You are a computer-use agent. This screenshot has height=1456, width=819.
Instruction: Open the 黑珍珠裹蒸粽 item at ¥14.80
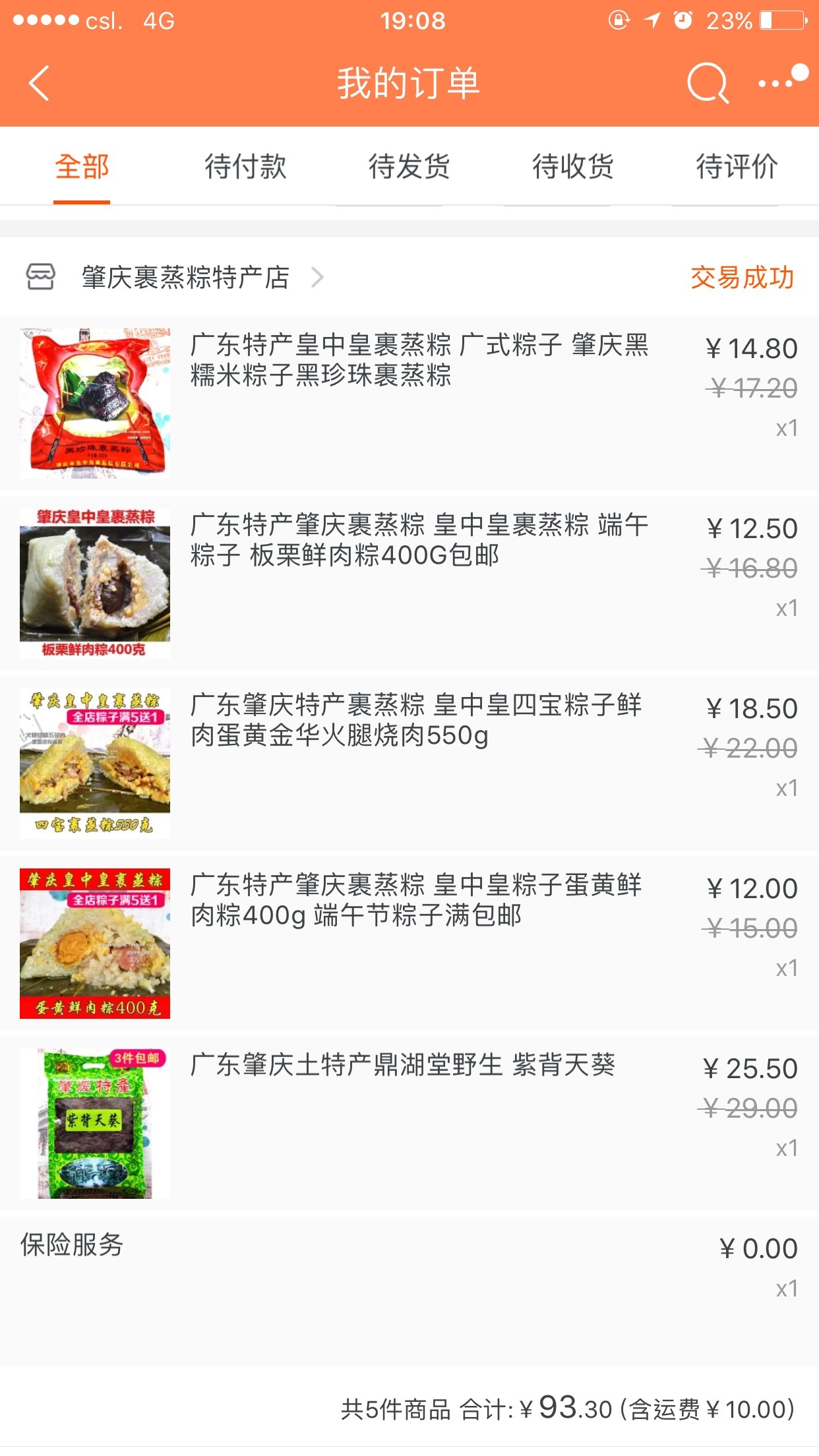pos(409,403)
